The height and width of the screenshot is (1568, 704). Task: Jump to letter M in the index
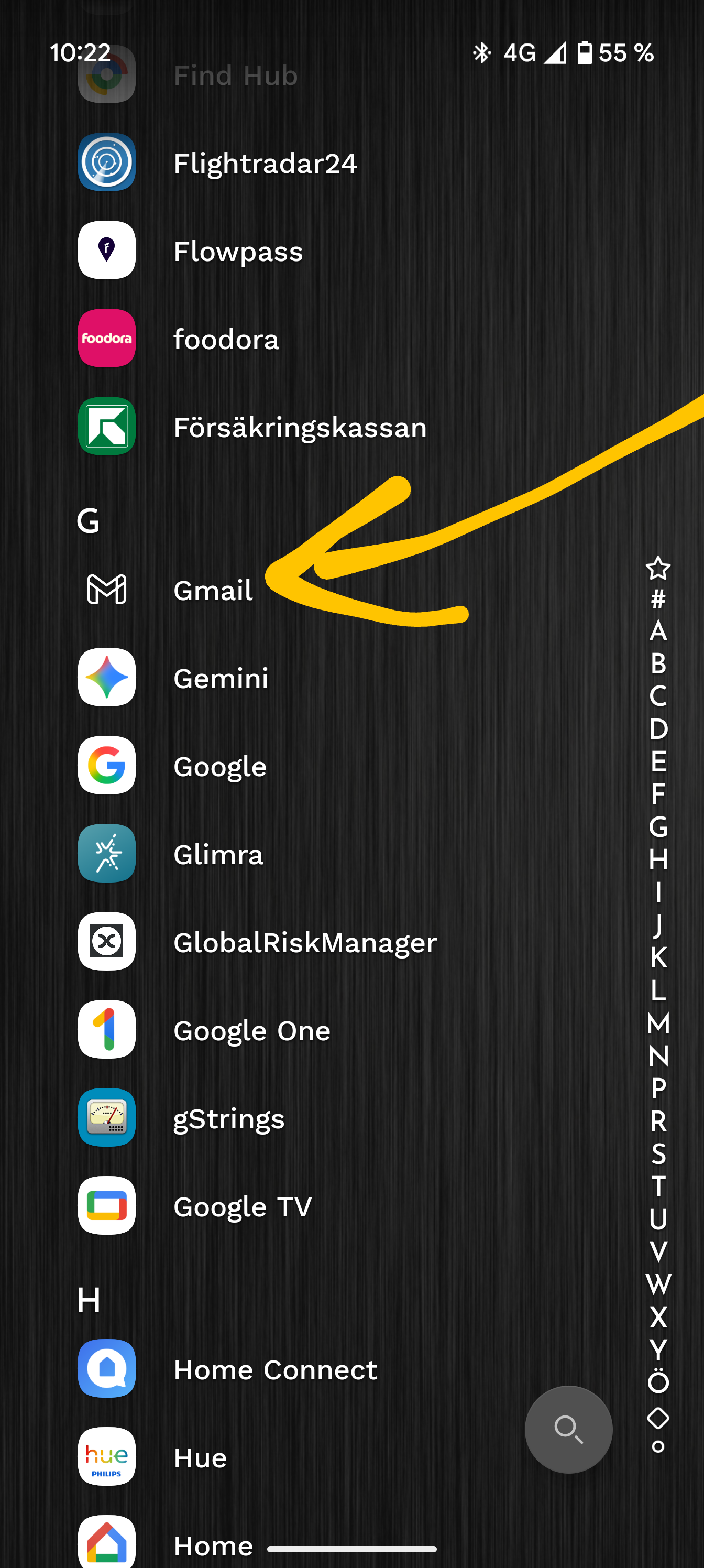click(x=658, y=1023)
